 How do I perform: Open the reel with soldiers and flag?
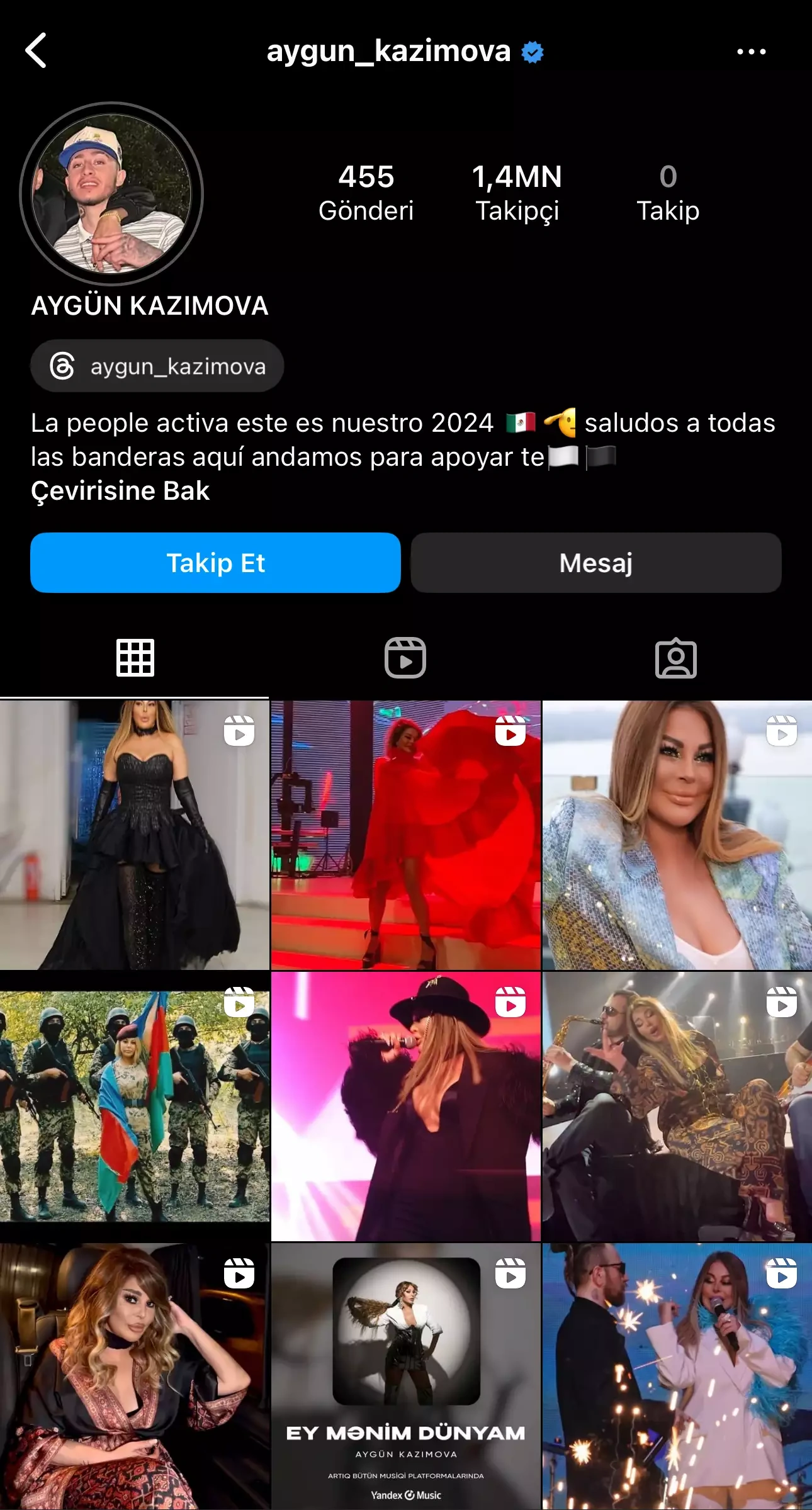pos(135,1106)
